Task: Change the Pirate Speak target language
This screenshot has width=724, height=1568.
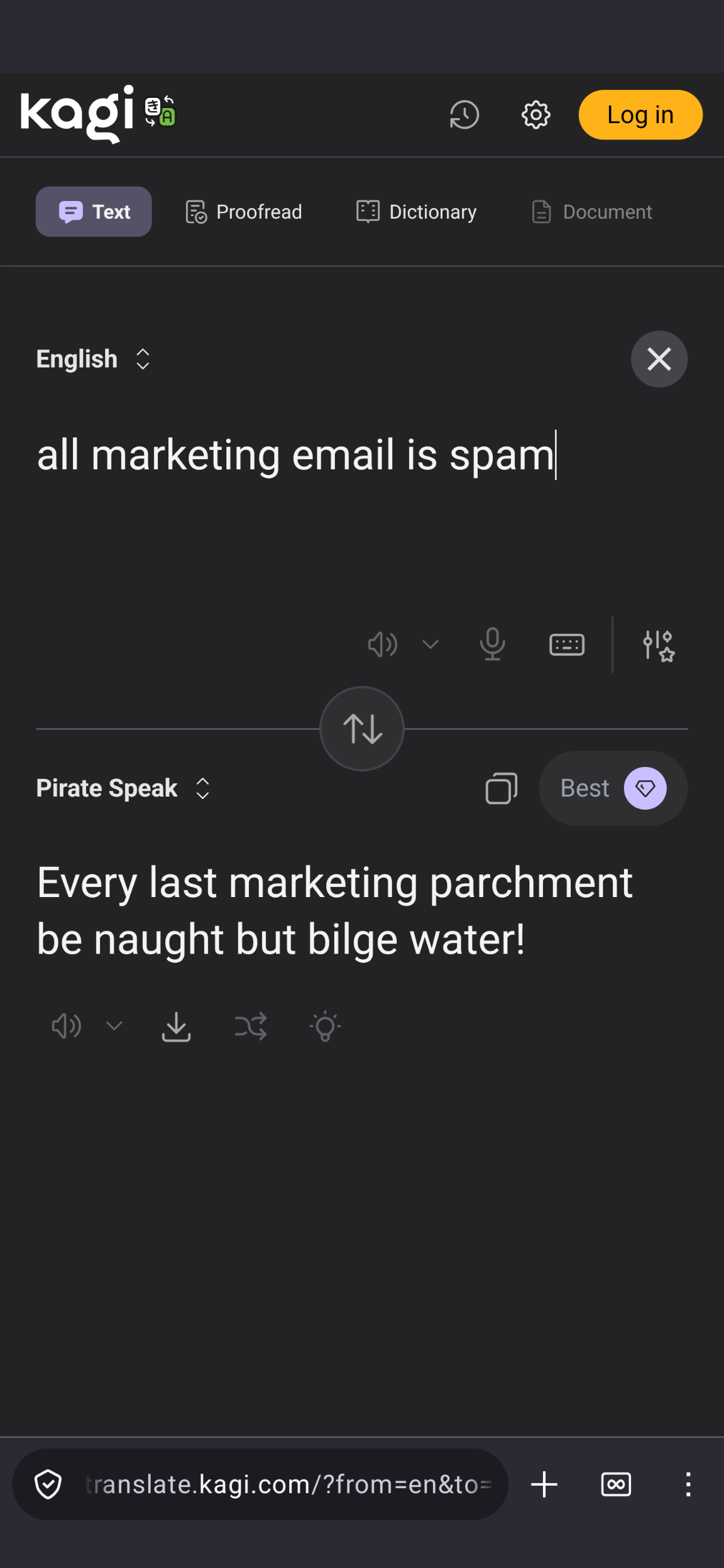Action: click(x=123, y=788)
